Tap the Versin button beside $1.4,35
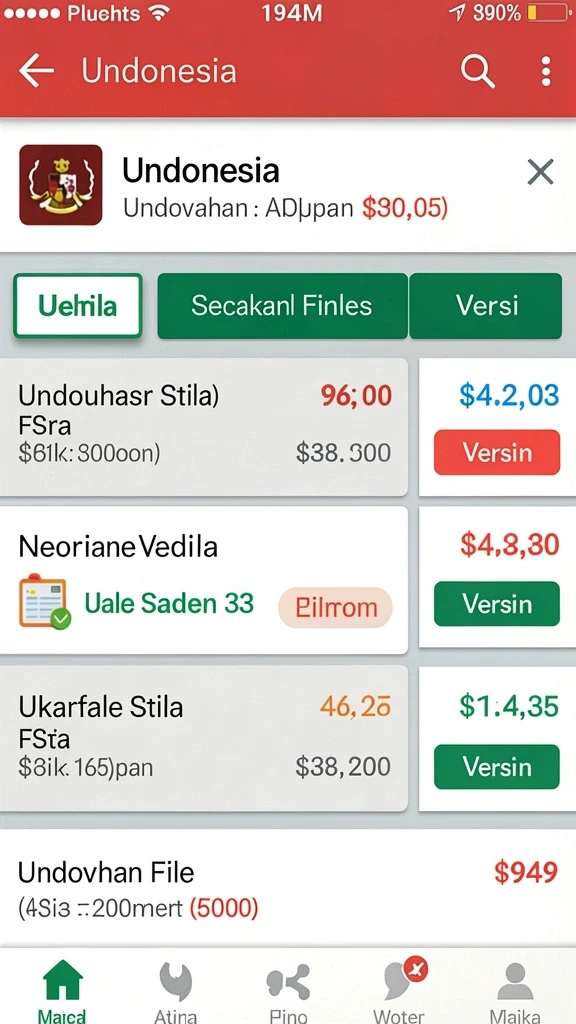This screenshot has width=576, height=1024. point(497,767)
